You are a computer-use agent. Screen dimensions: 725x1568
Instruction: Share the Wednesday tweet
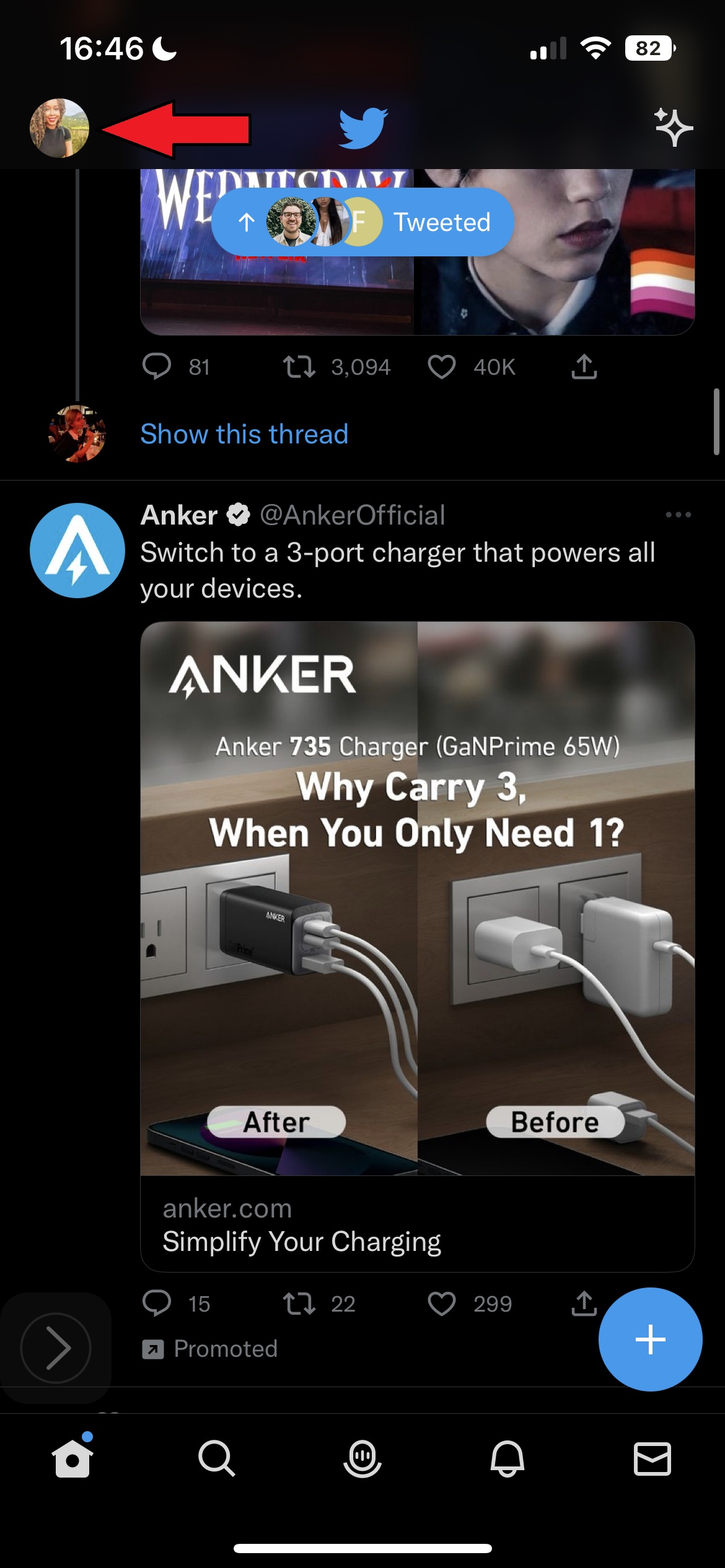click(584, 367)
